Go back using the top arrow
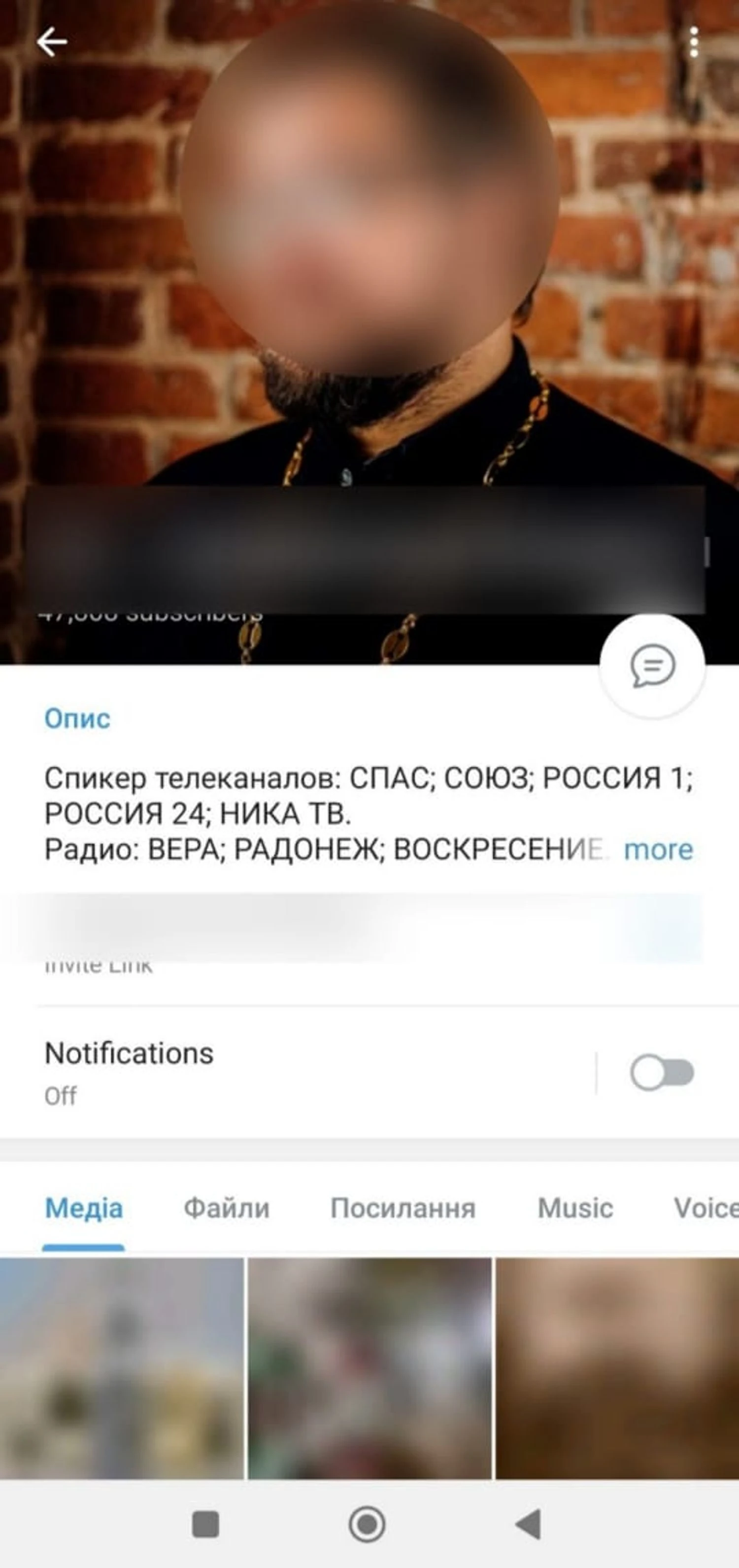739x1568 pixels. pyautogui.click(x=52, y=42)
